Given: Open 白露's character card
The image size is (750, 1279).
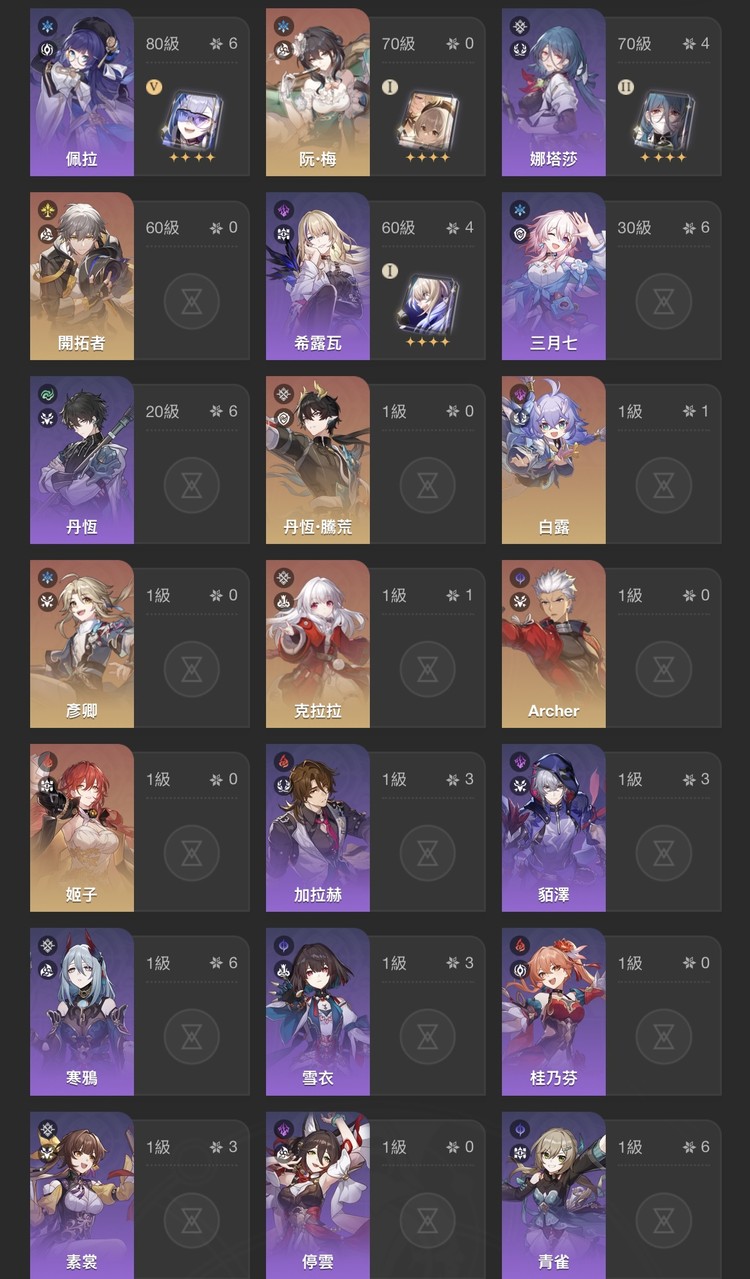Looking at the screenshot, I should (611, 460).
